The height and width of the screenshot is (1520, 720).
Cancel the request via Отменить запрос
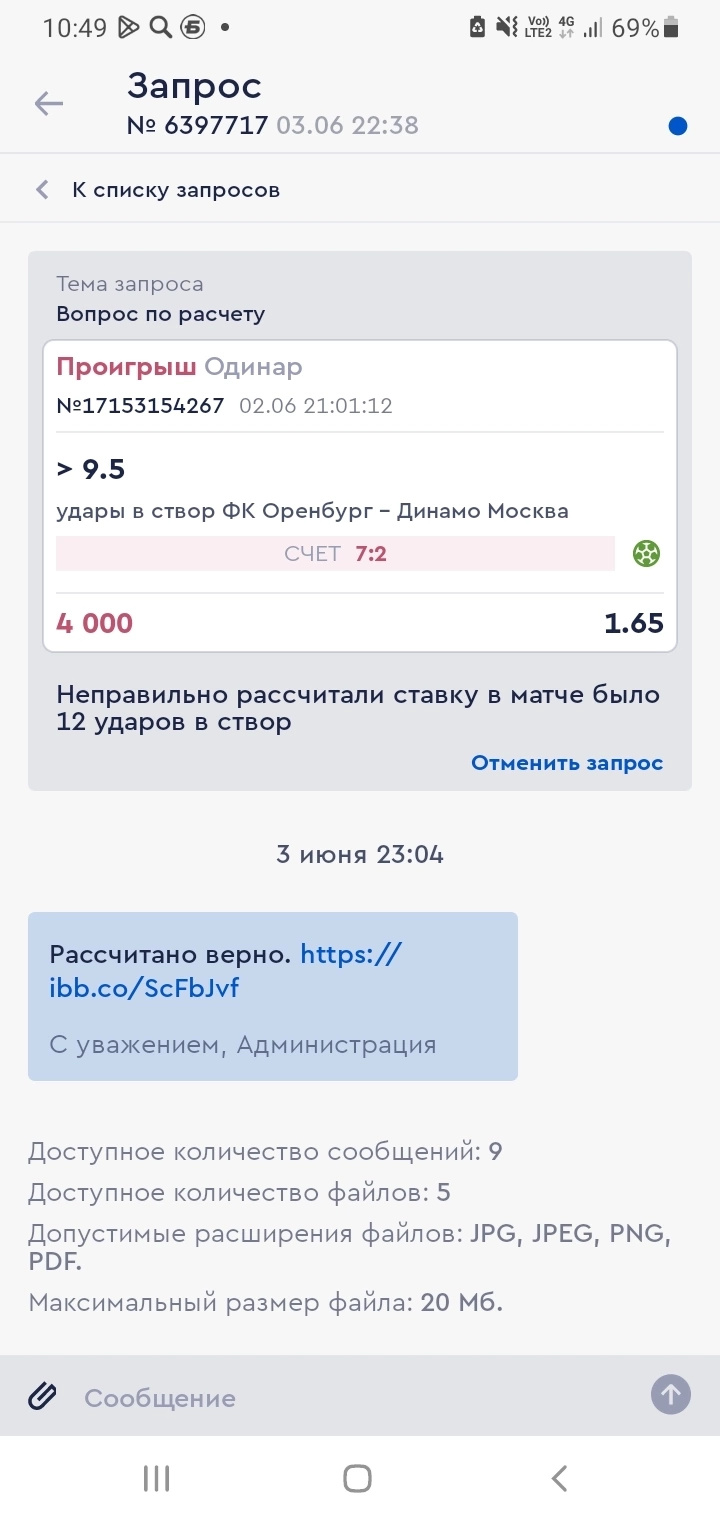pos(567,763)
